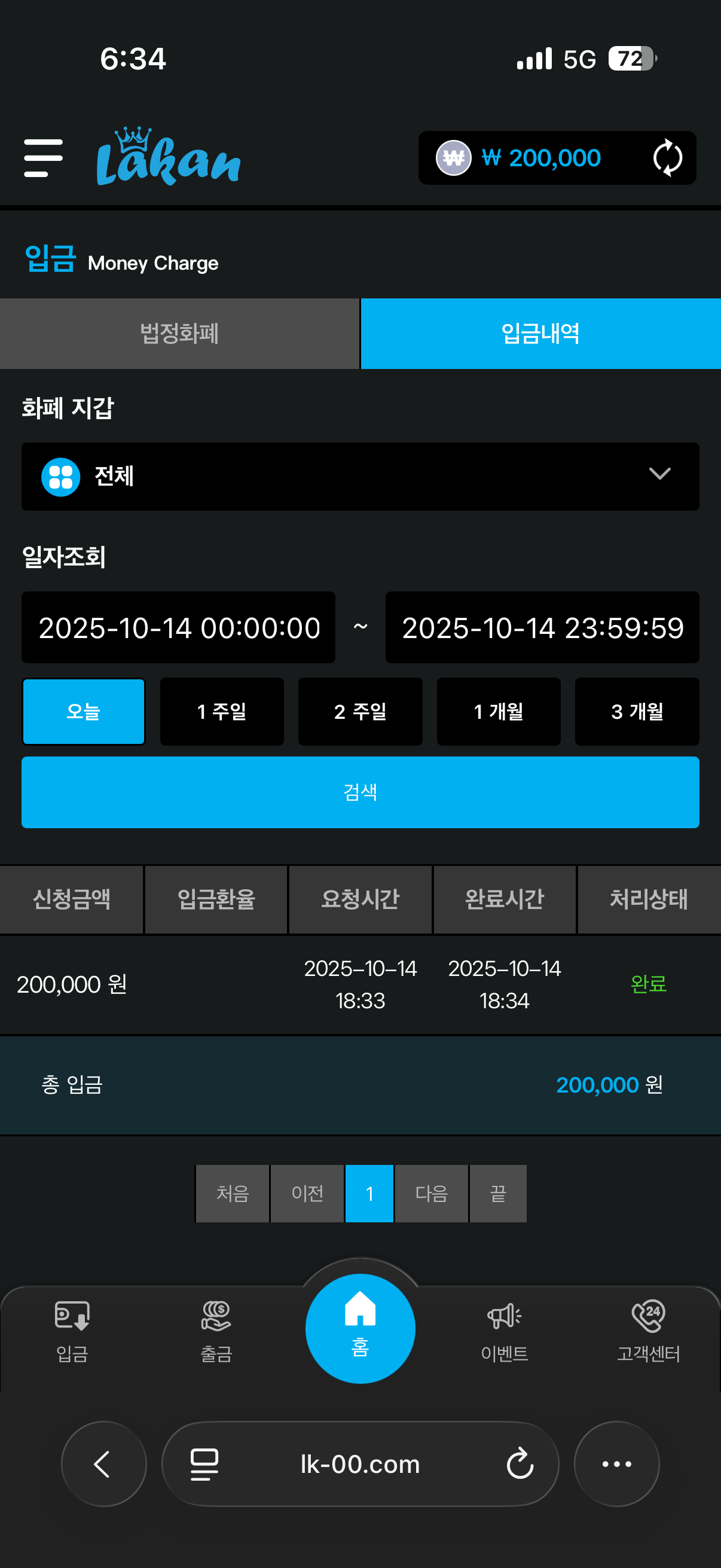Choose the 3 개월 date range
This screenshot has height=1568, width=721.
(637, 712)
